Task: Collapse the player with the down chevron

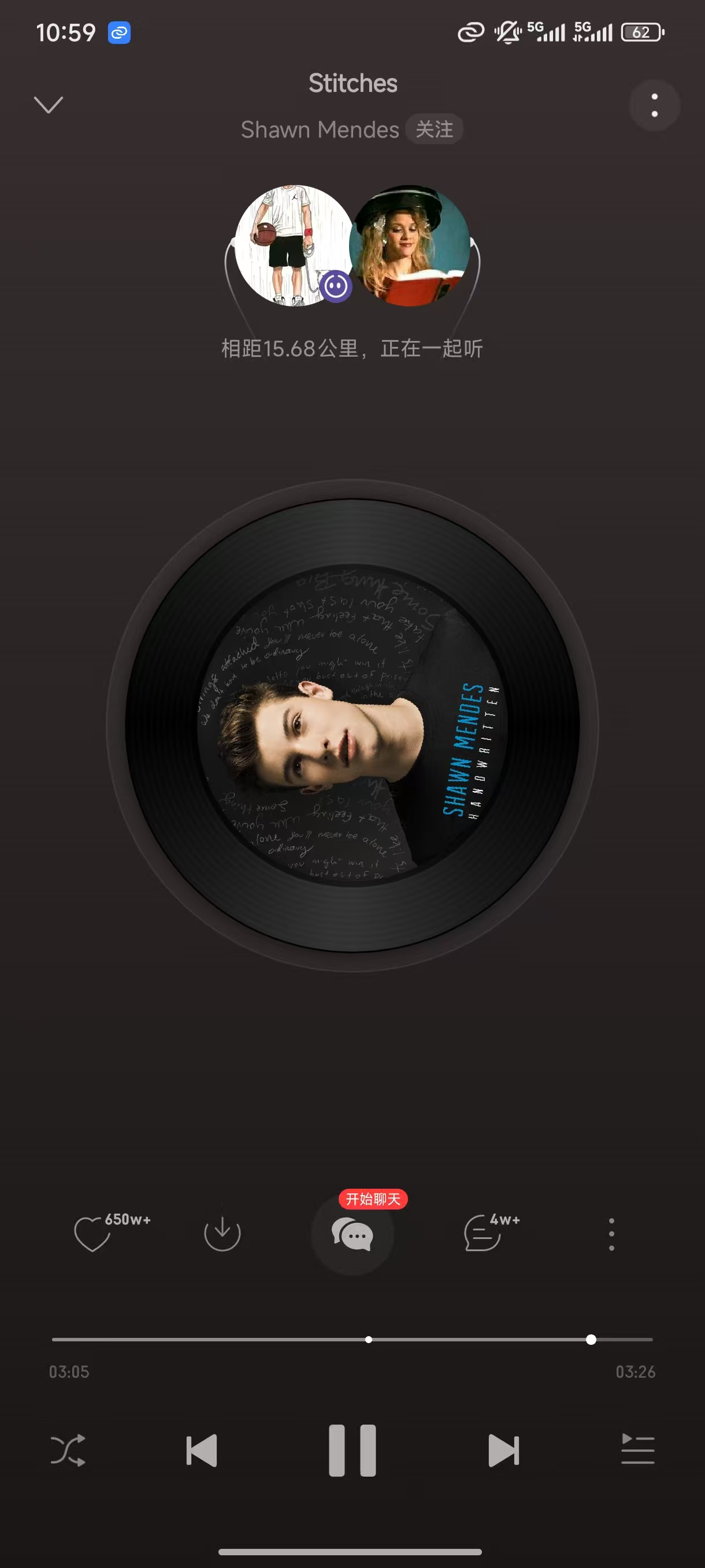Action: [x=48, y=105]
